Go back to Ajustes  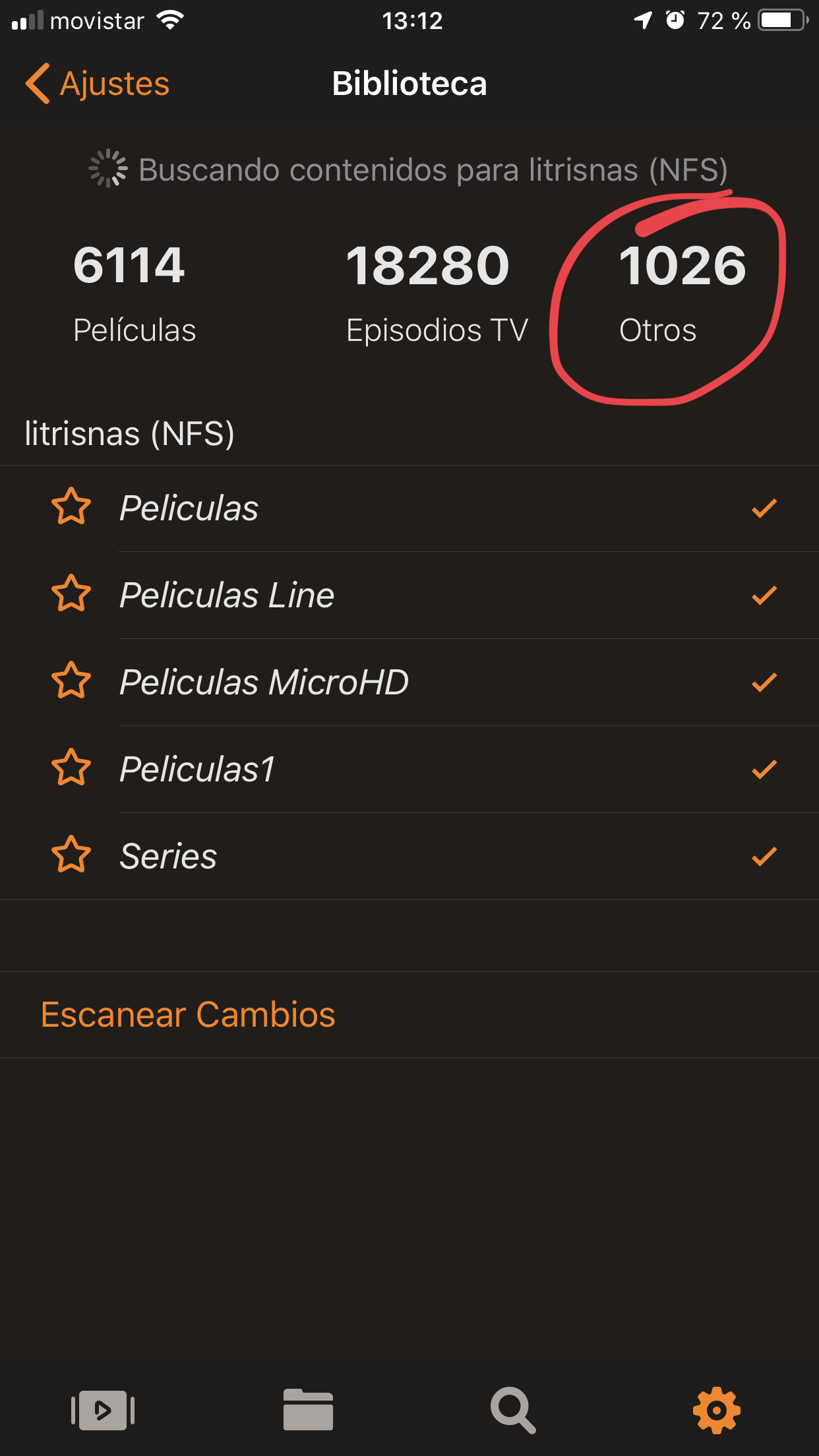coord(98,84)
